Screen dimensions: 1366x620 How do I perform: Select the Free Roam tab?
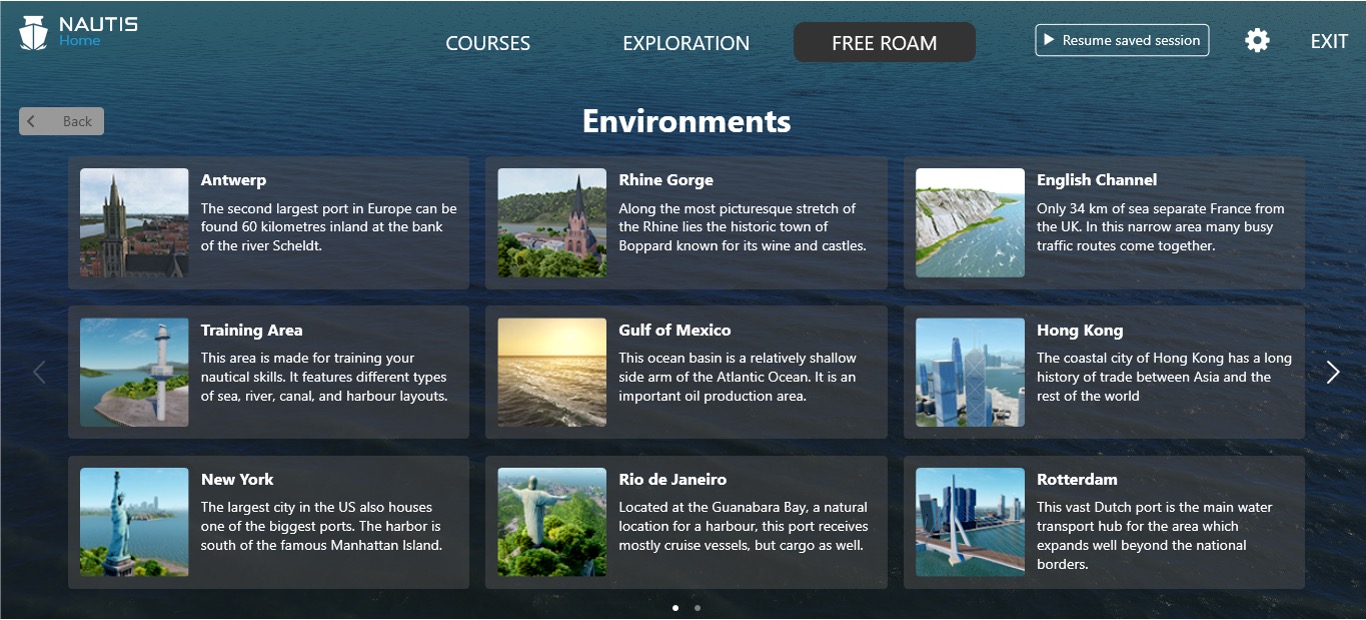click(884, 43)
